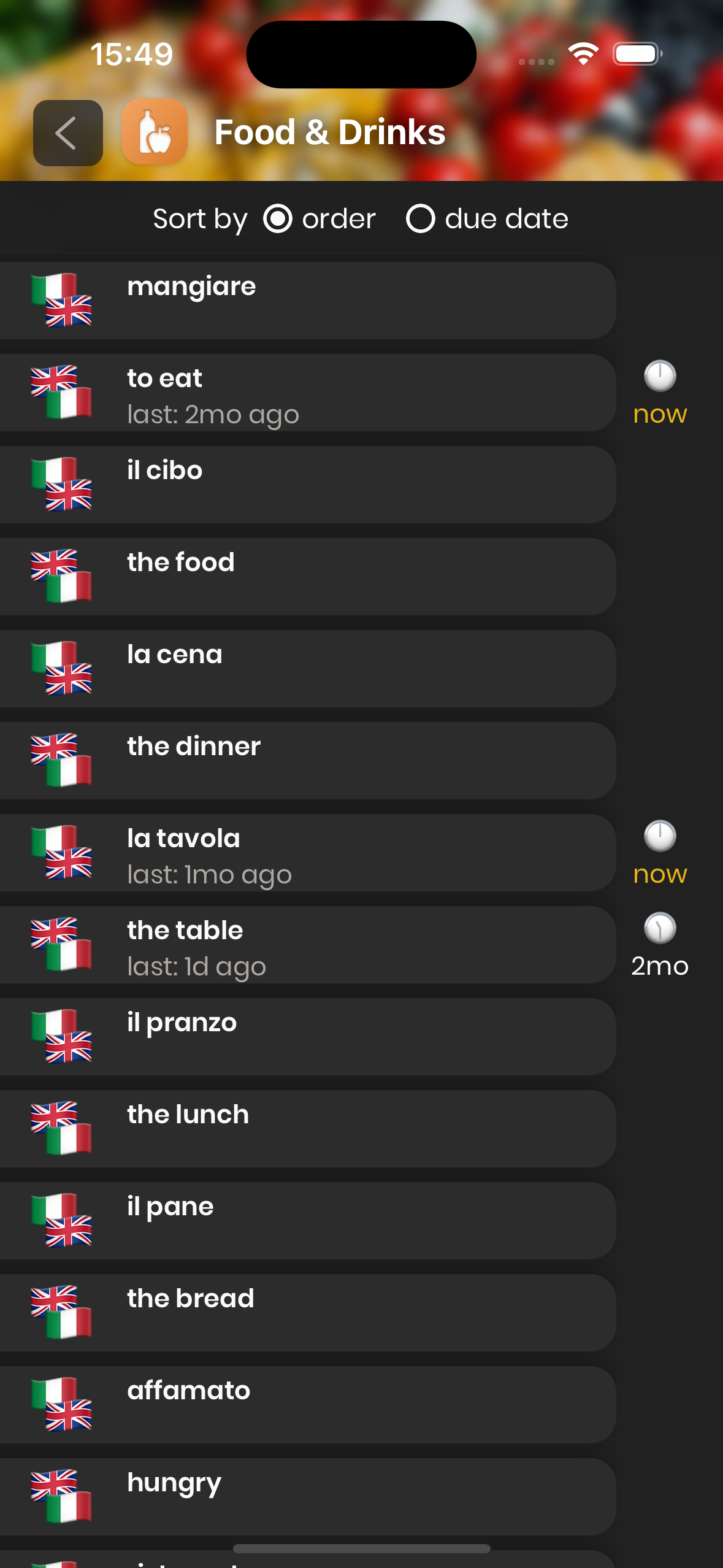Open 'la tavola' card due now
This screenshot has width=723, height=1568.
[x=308, y=853]
